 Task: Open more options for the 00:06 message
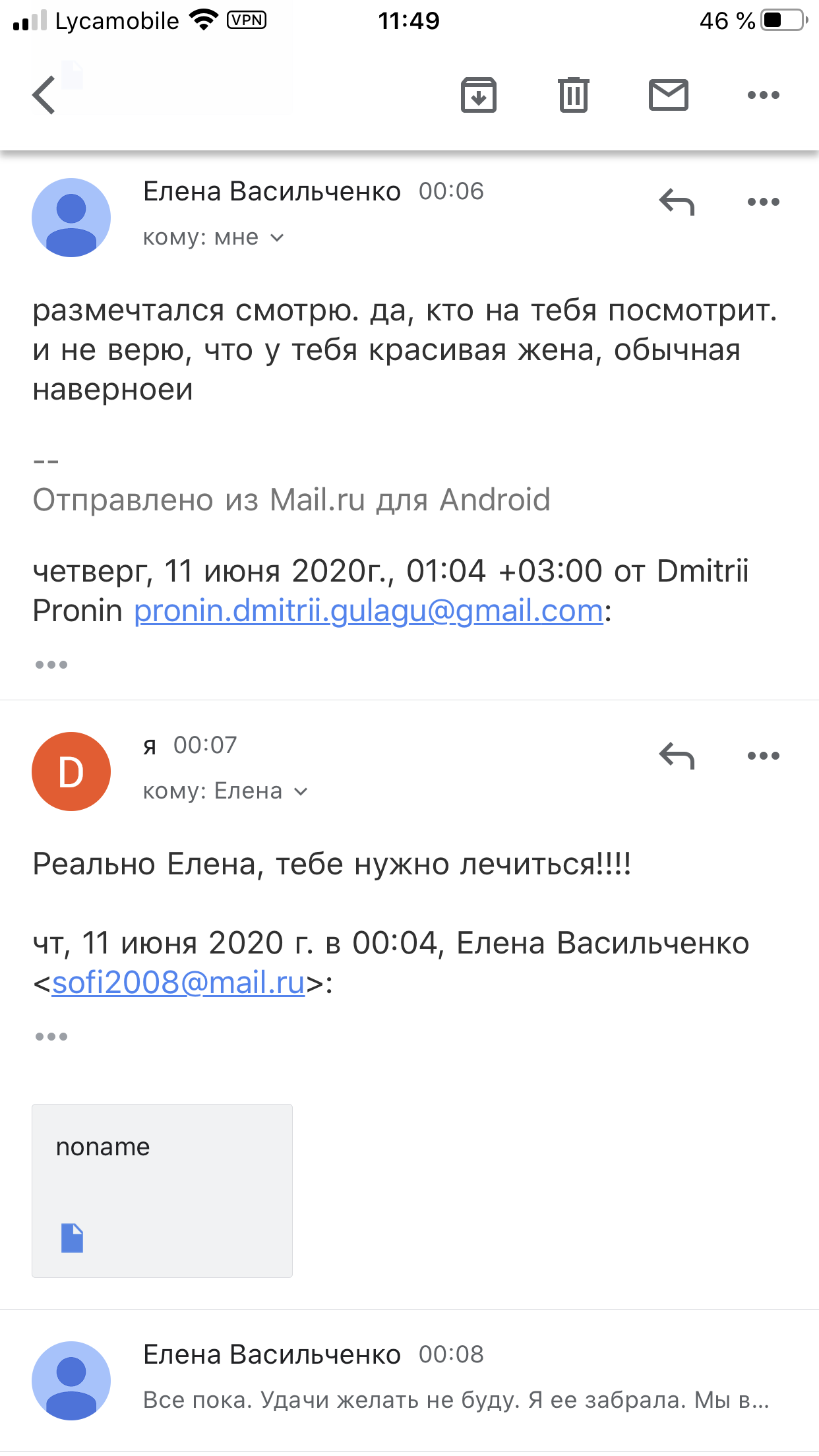[x=763, y=202]
